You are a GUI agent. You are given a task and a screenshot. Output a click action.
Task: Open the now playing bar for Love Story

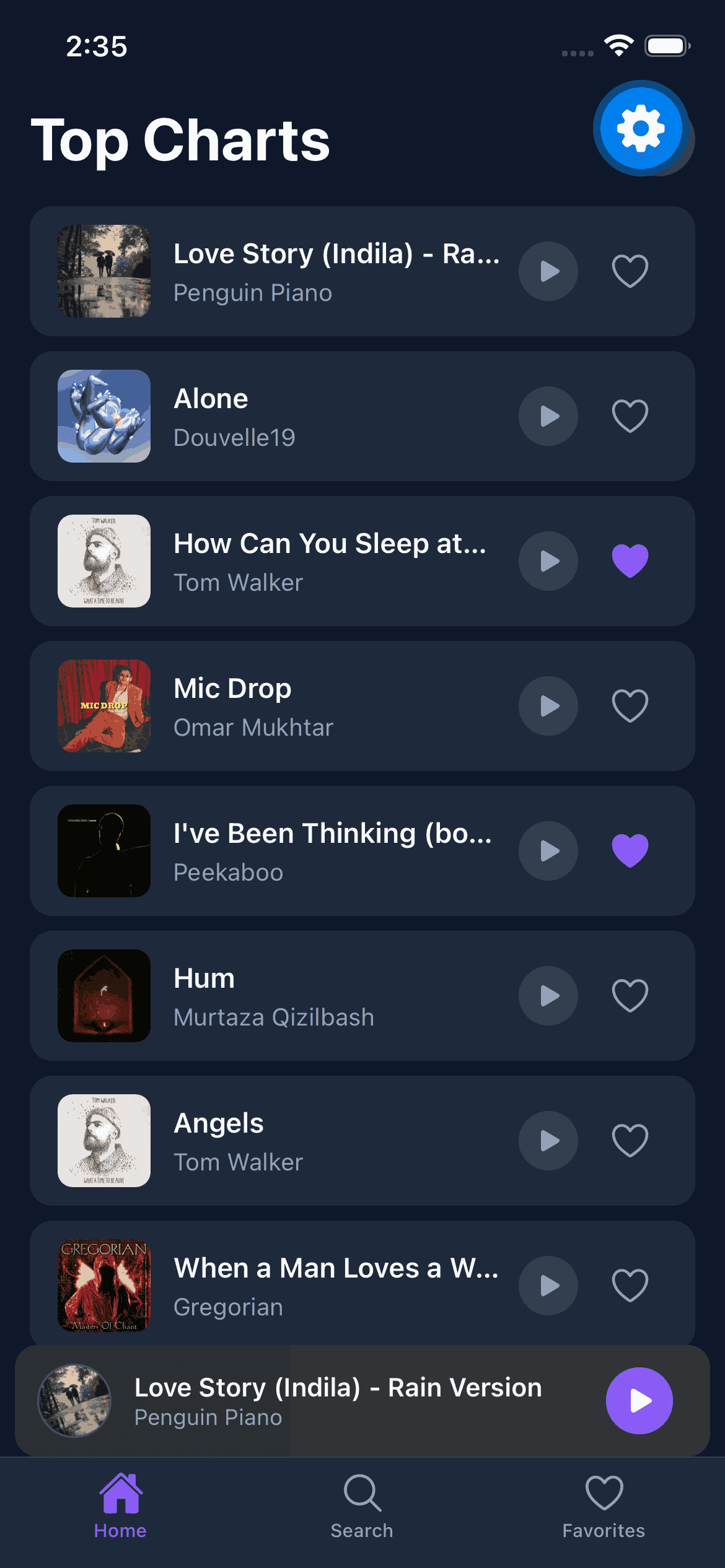pyautogui.click(x=310, y=1401)
